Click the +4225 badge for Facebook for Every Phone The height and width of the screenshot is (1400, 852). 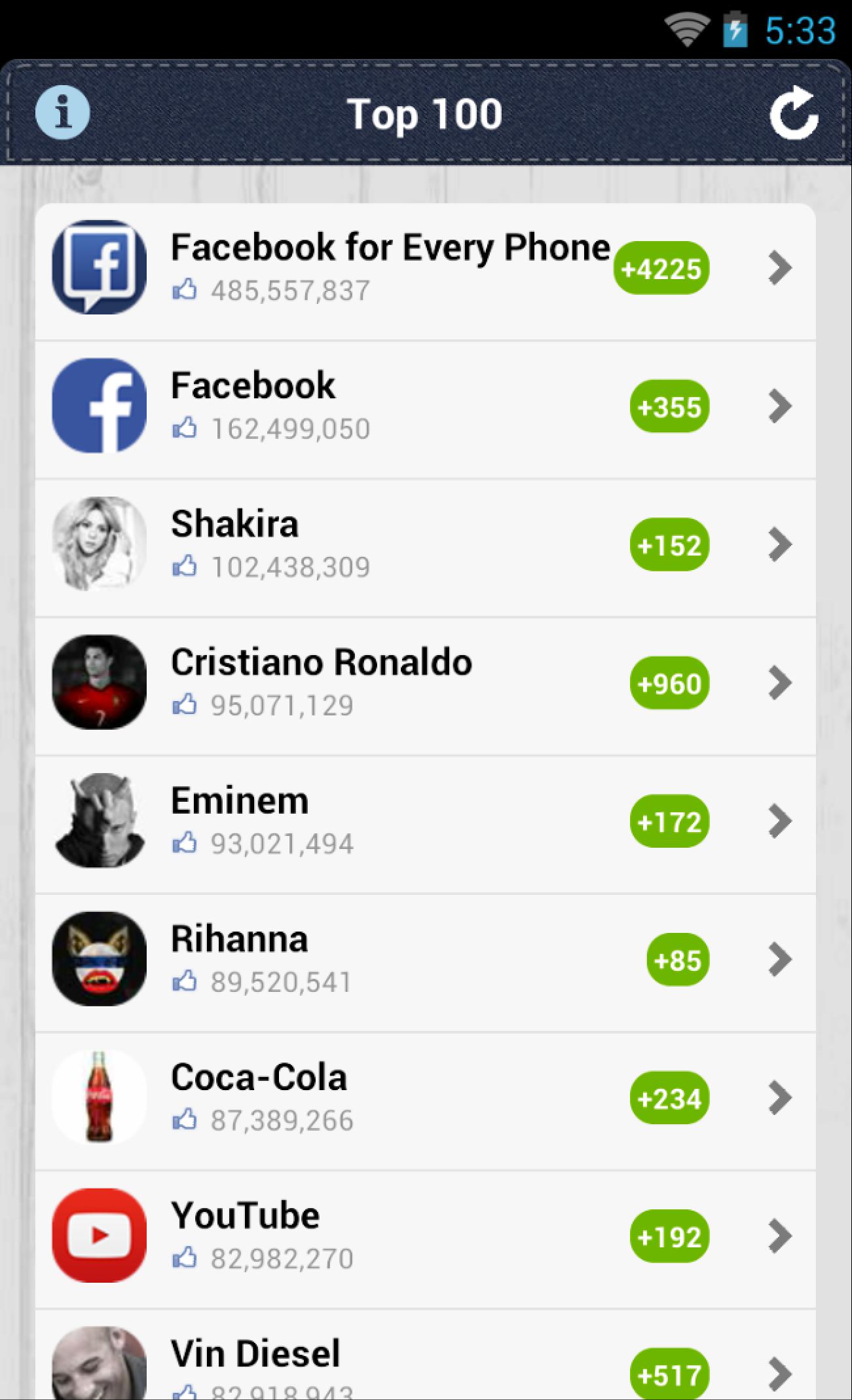(660, 269)
